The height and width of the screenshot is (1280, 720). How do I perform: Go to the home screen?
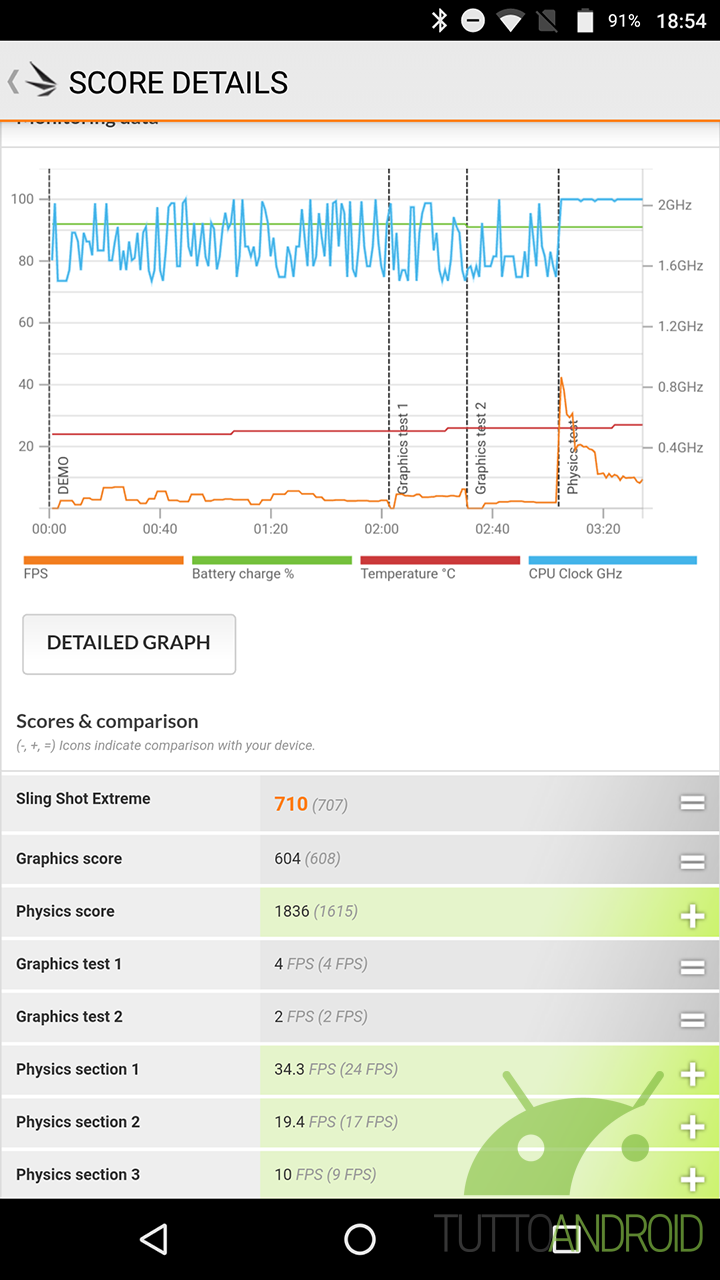[360, 1239]
